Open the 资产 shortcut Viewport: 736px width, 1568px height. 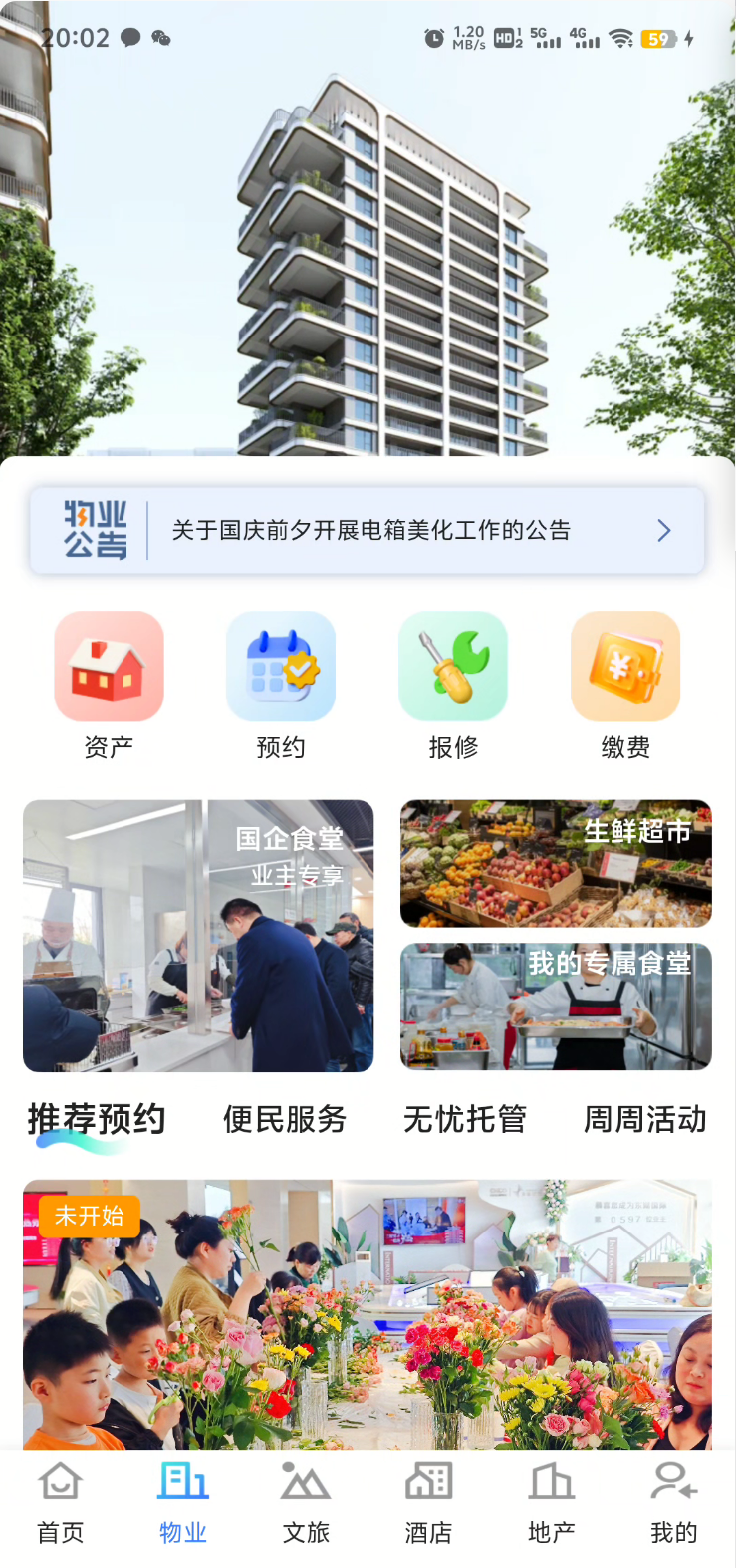pyautogui.click(x=109, y=667)
